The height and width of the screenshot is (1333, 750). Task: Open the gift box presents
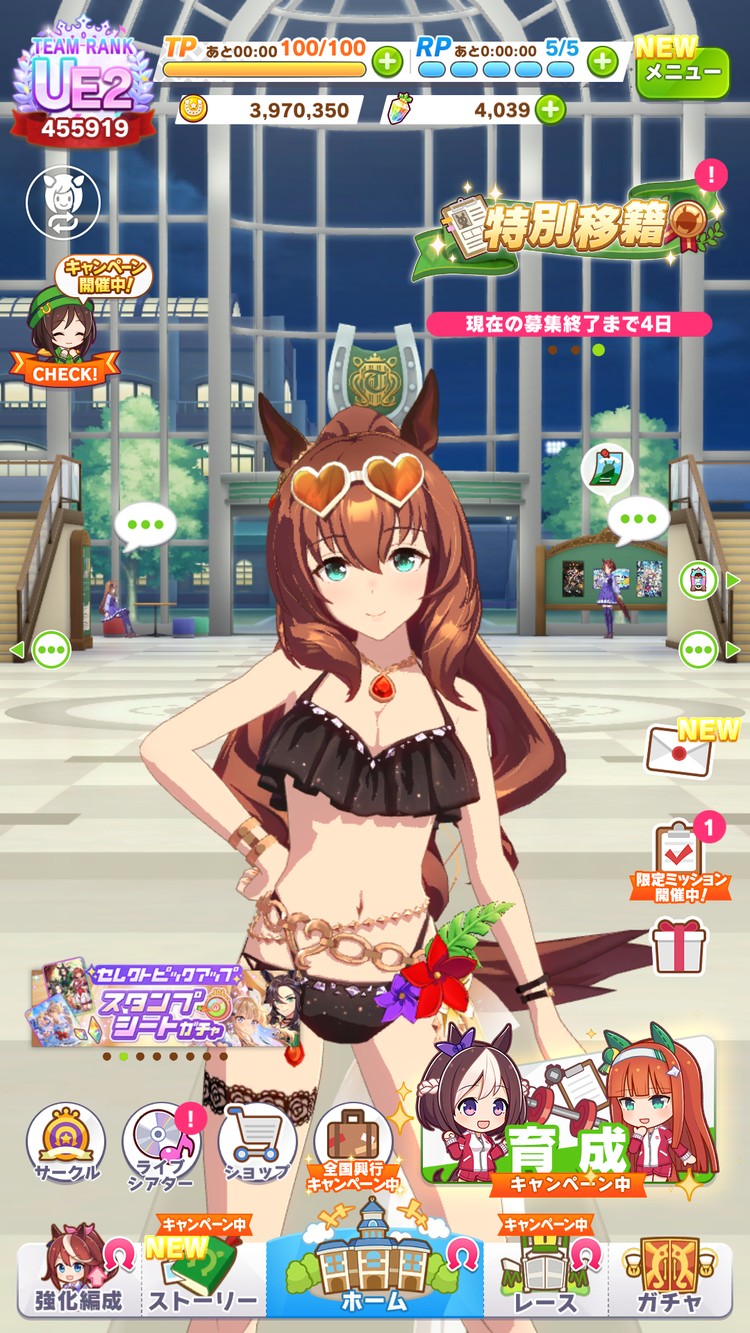[679, 946]
